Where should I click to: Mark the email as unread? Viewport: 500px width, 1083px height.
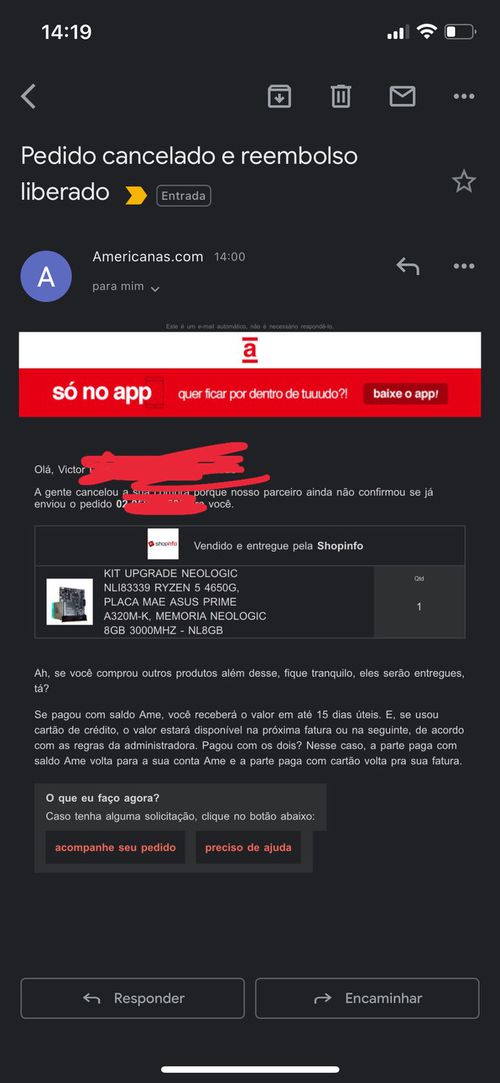403,96
